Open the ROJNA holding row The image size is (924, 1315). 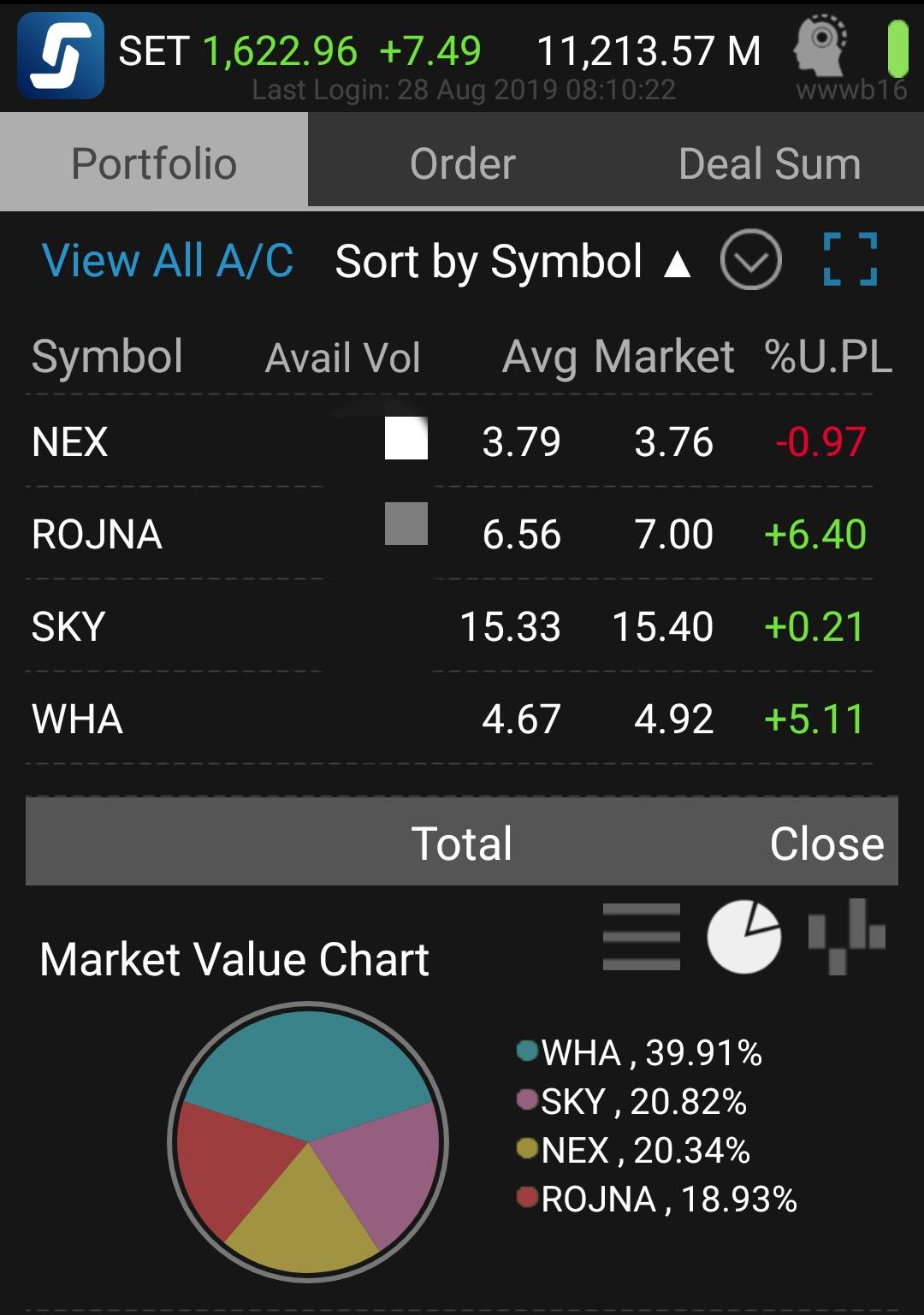pyautogui.click(x=97, y=535)
